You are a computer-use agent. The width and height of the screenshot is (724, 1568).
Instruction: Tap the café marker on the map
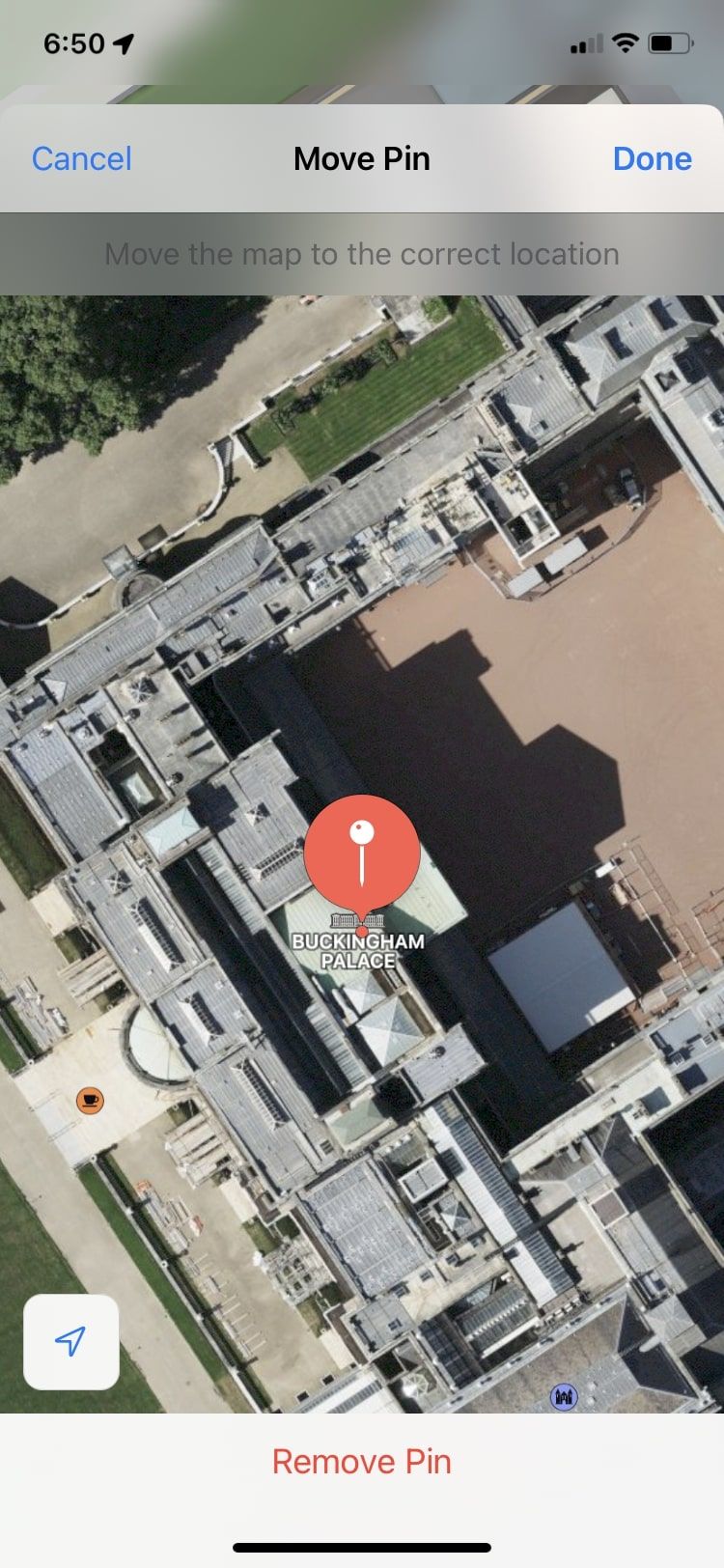[90, 1100]
